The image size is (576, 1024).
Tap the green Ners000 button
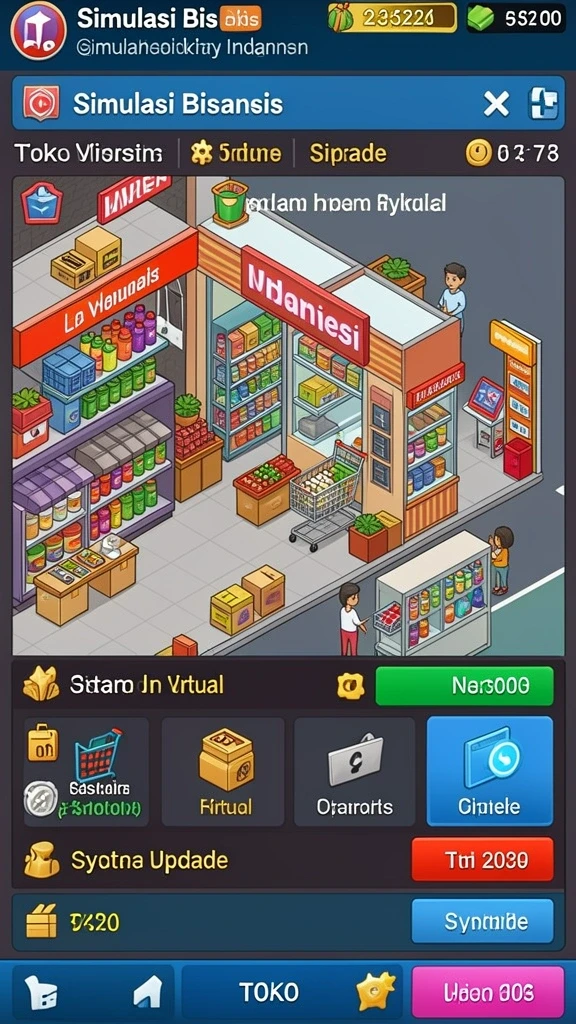[x=464, y=686]
